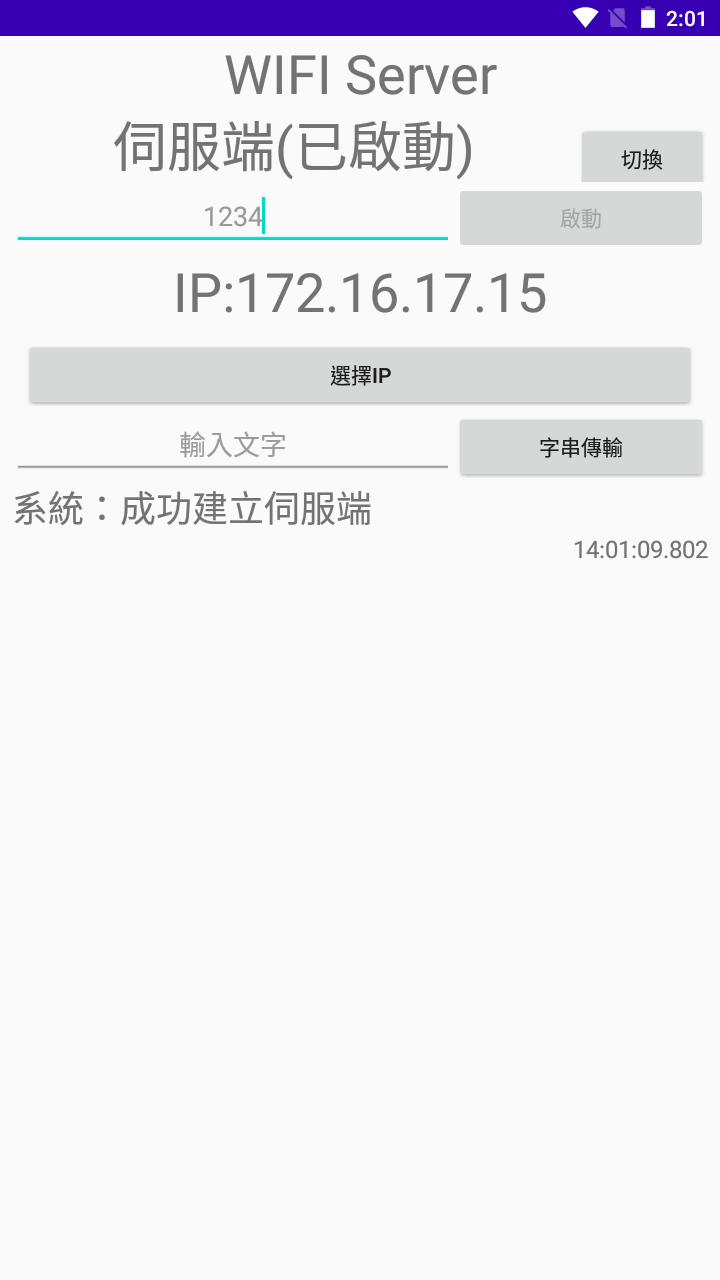
Task: Click the underline of the 輸入文字 field
Action: (232, 464)
